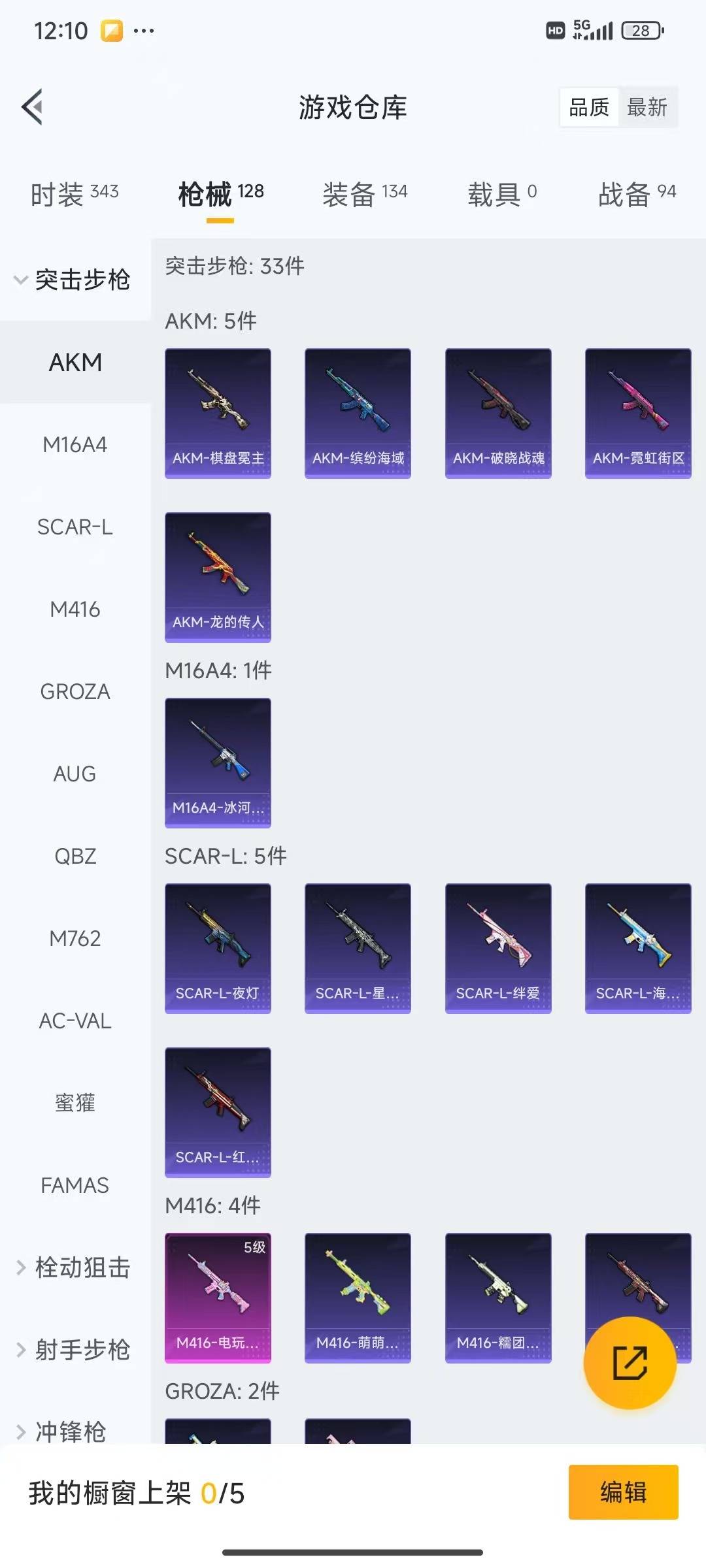Image resolution: width=706 pixels, height=1568 pixels.
Task: Open the 载具 tab
Action: (x=501, y=194)
